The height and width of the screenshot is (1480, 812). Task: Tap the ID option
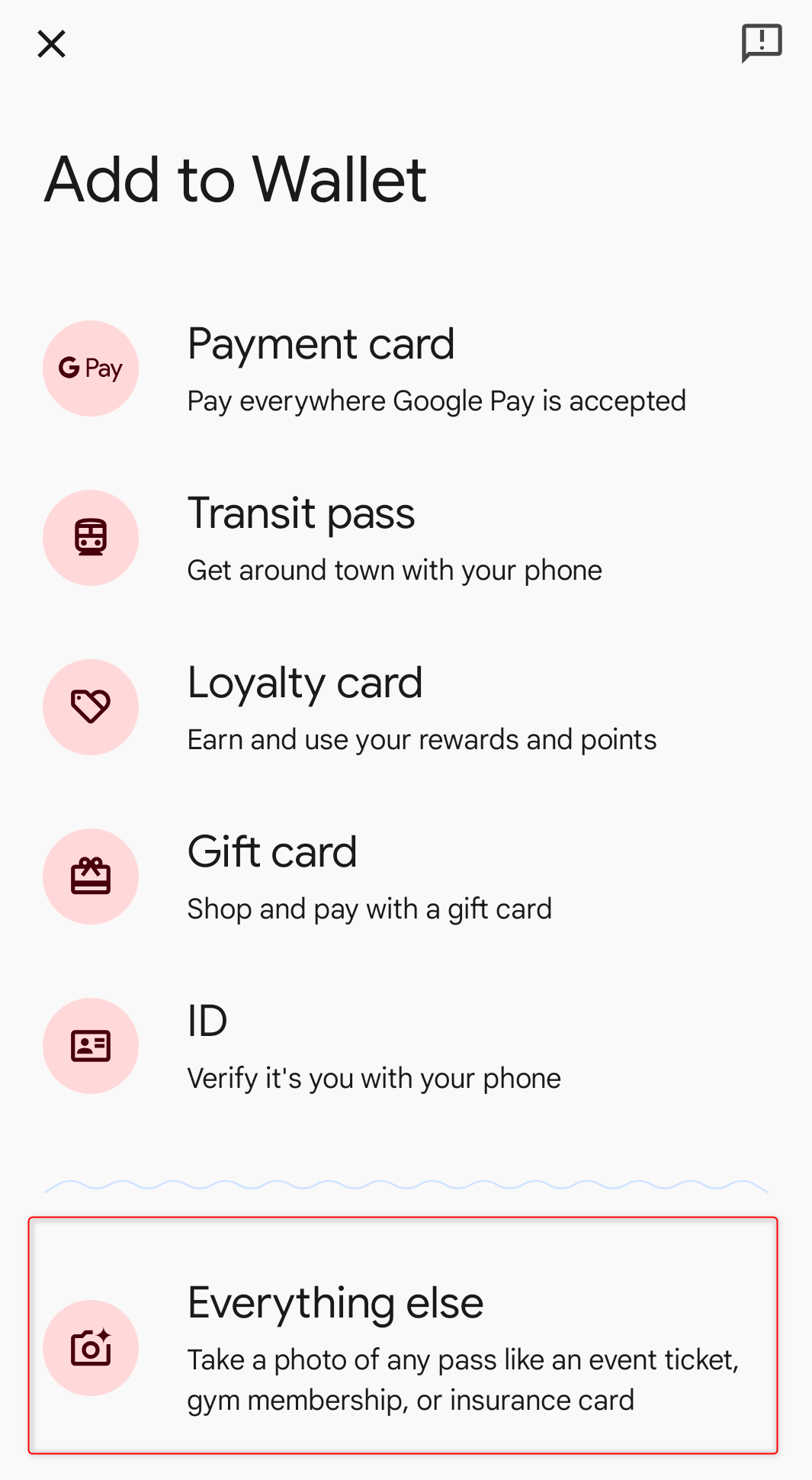click(x=404, y=1047)
